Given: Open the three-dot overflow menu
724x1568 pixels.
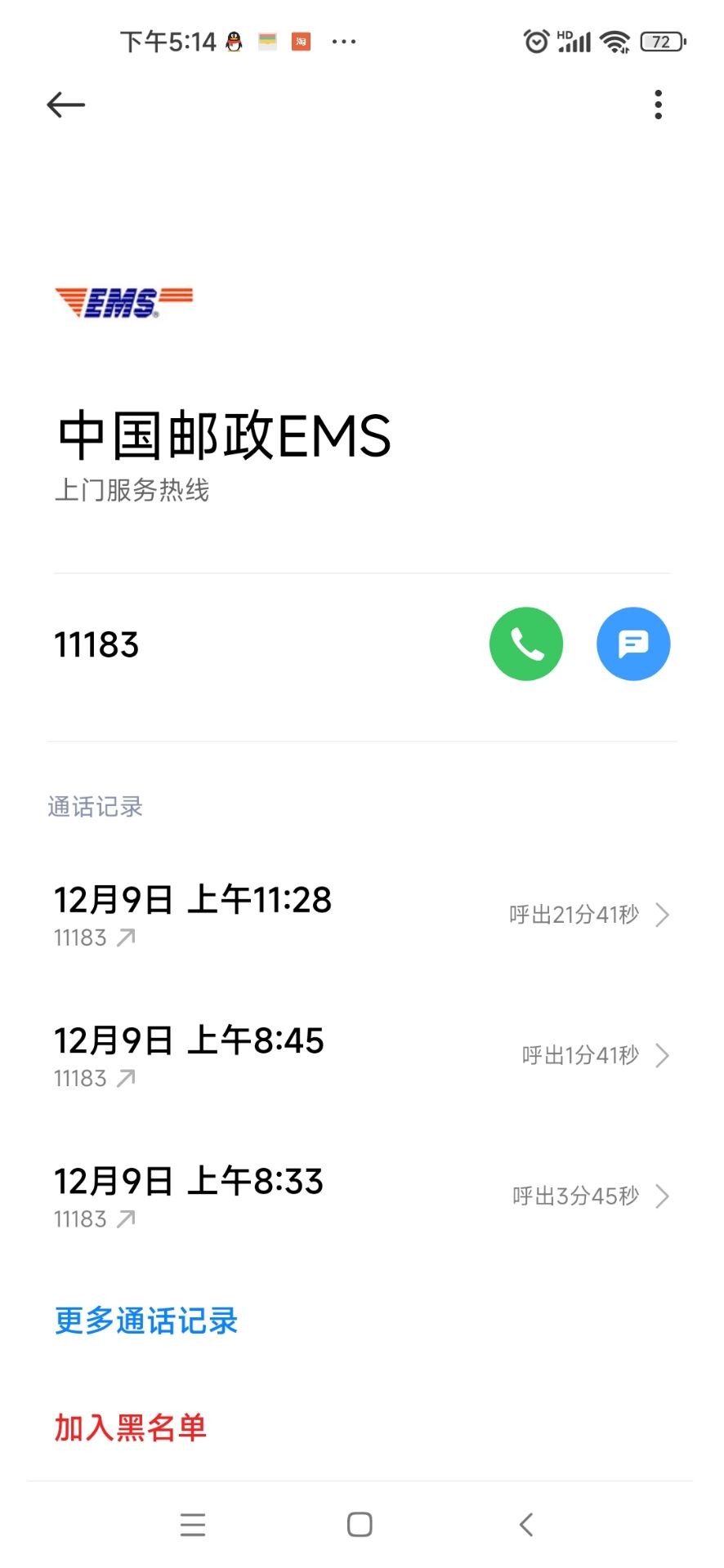Looking at the screenshot, I should (658, 105).
